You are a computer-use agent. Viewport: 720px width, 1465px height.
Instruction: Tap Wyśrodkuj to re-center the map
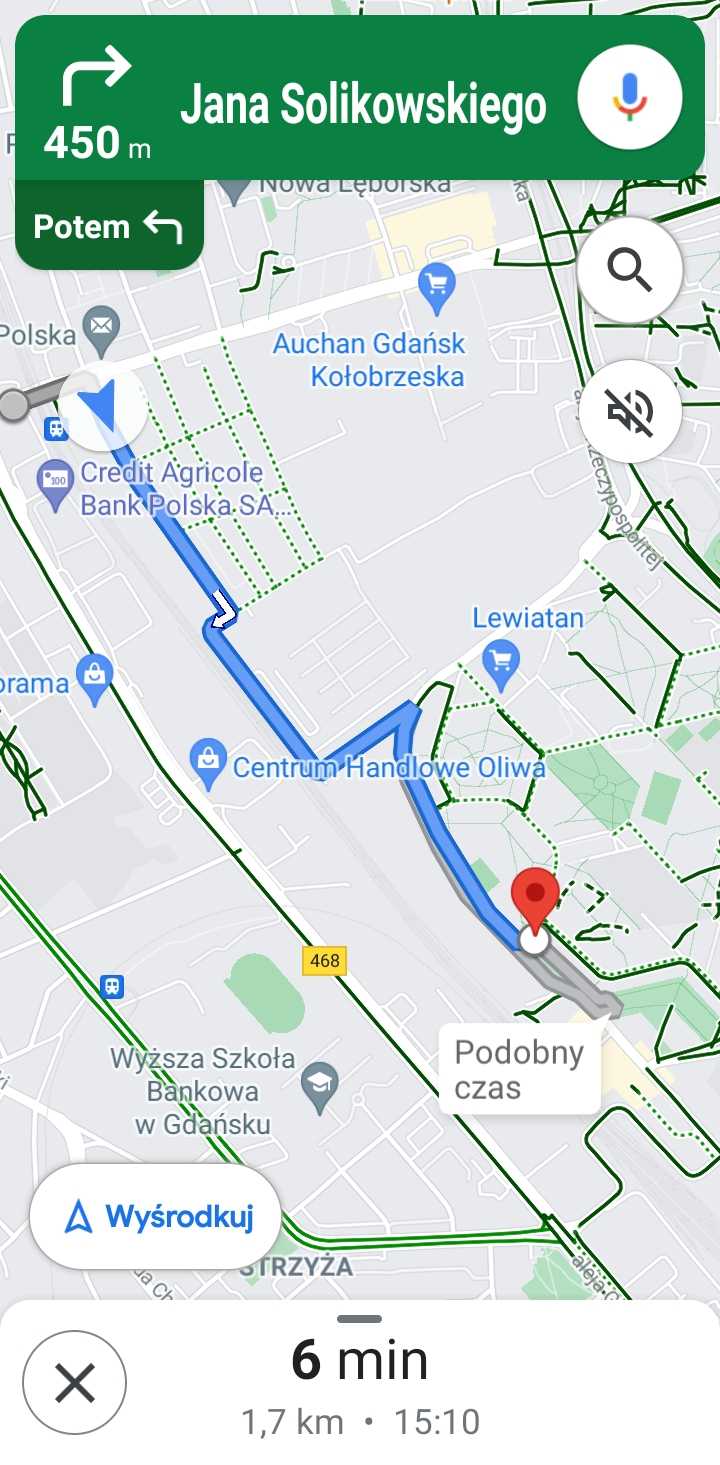156,1217
